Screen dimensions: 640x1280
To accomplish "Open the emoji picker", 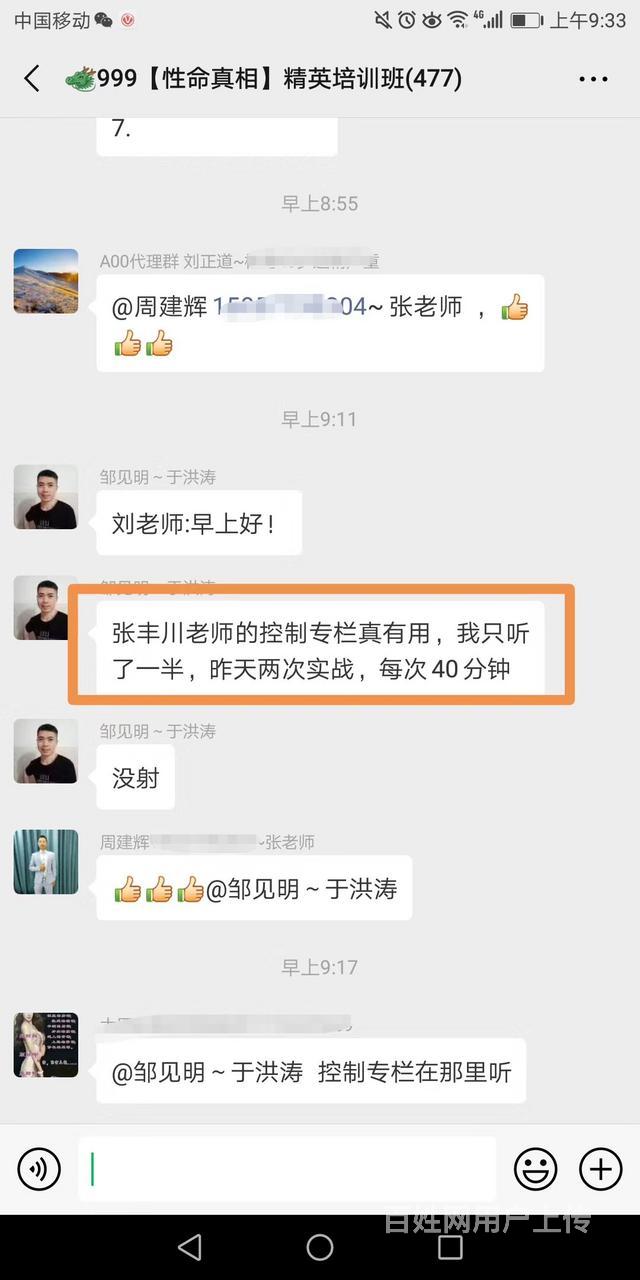I will [x=536, y=1168].
